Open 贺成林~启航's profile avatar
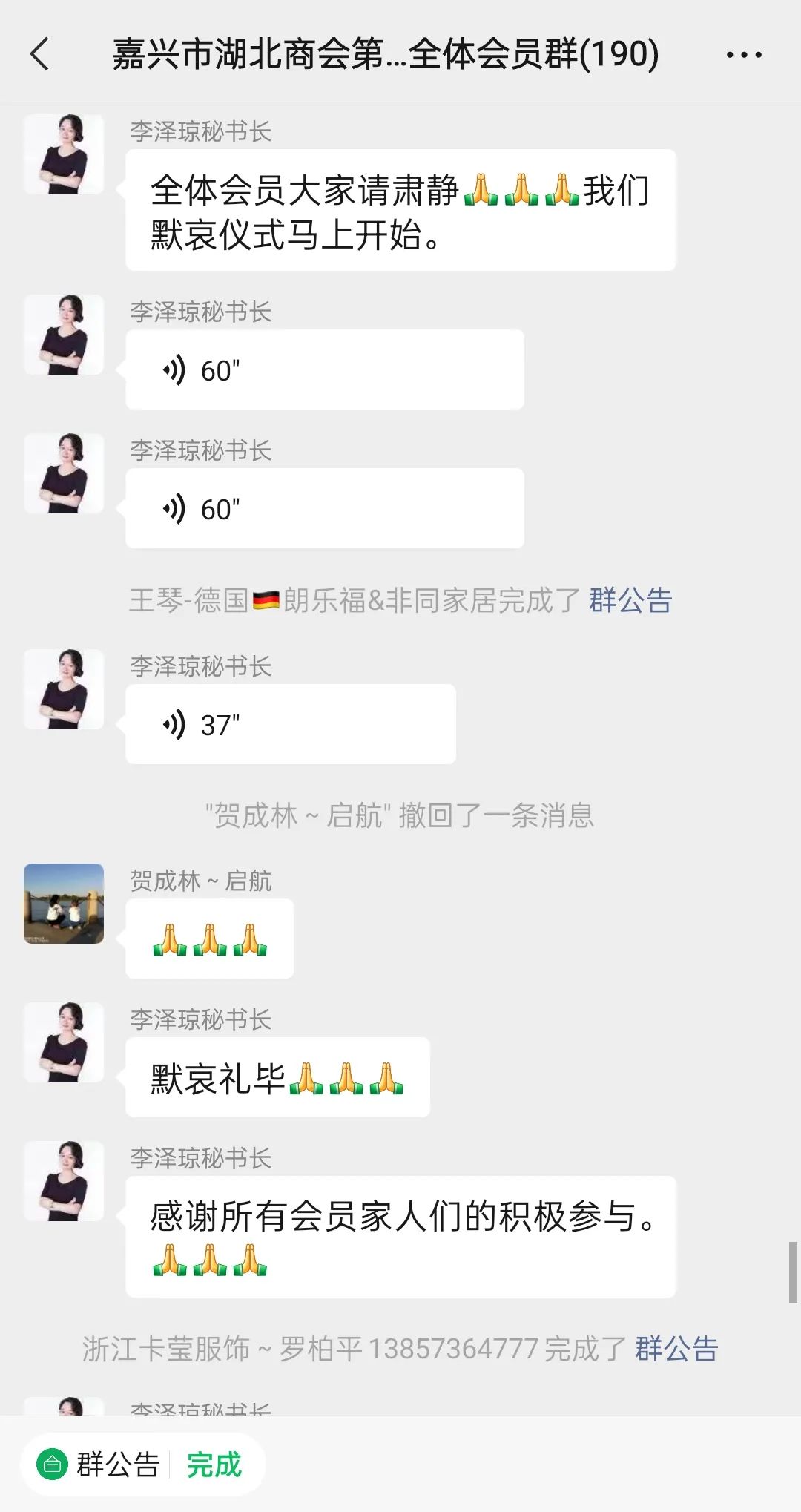801x1512 pixels. [x=64, y=904]
